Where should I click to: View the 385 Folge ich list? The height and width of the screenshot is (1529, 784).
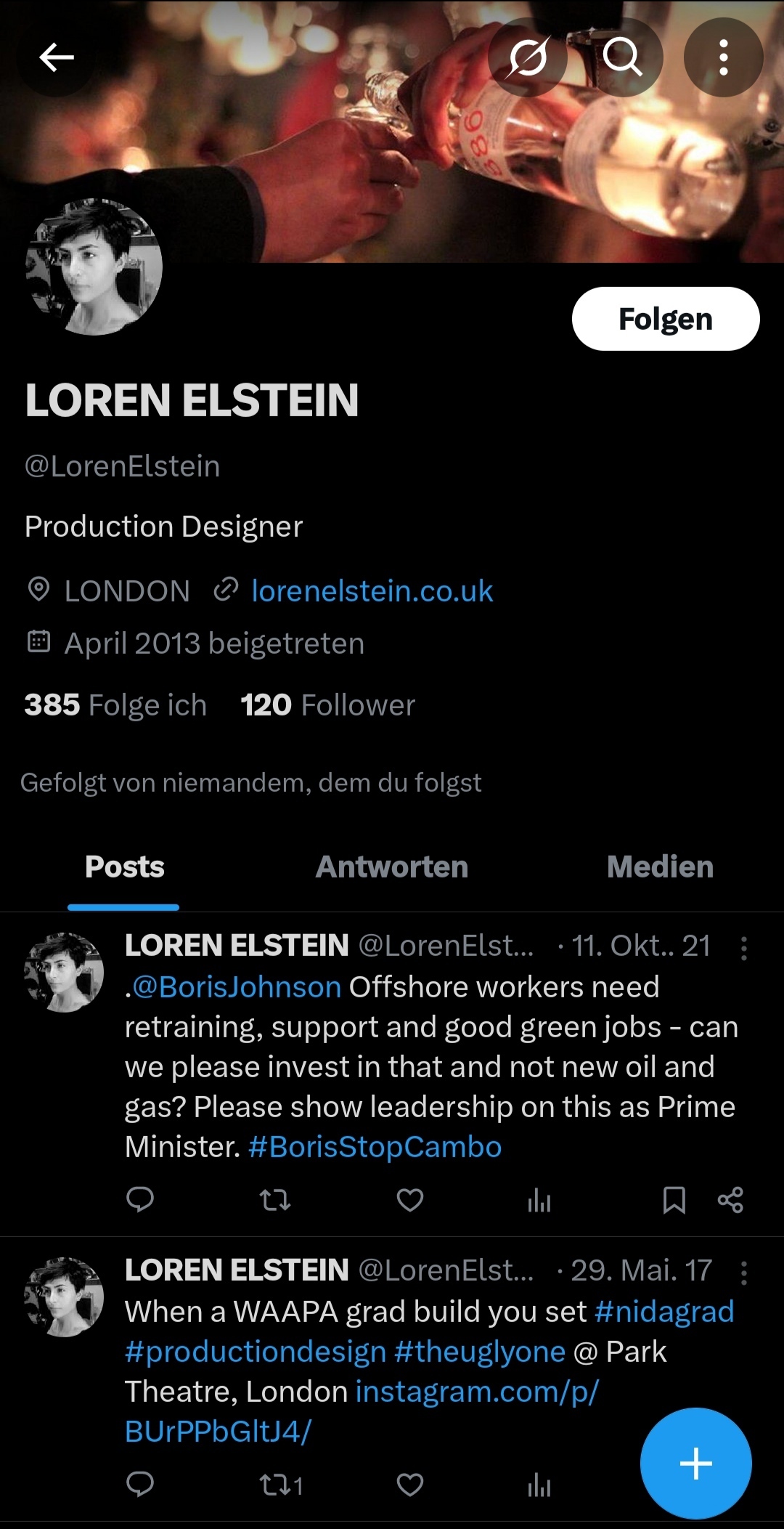click(115, 705)
